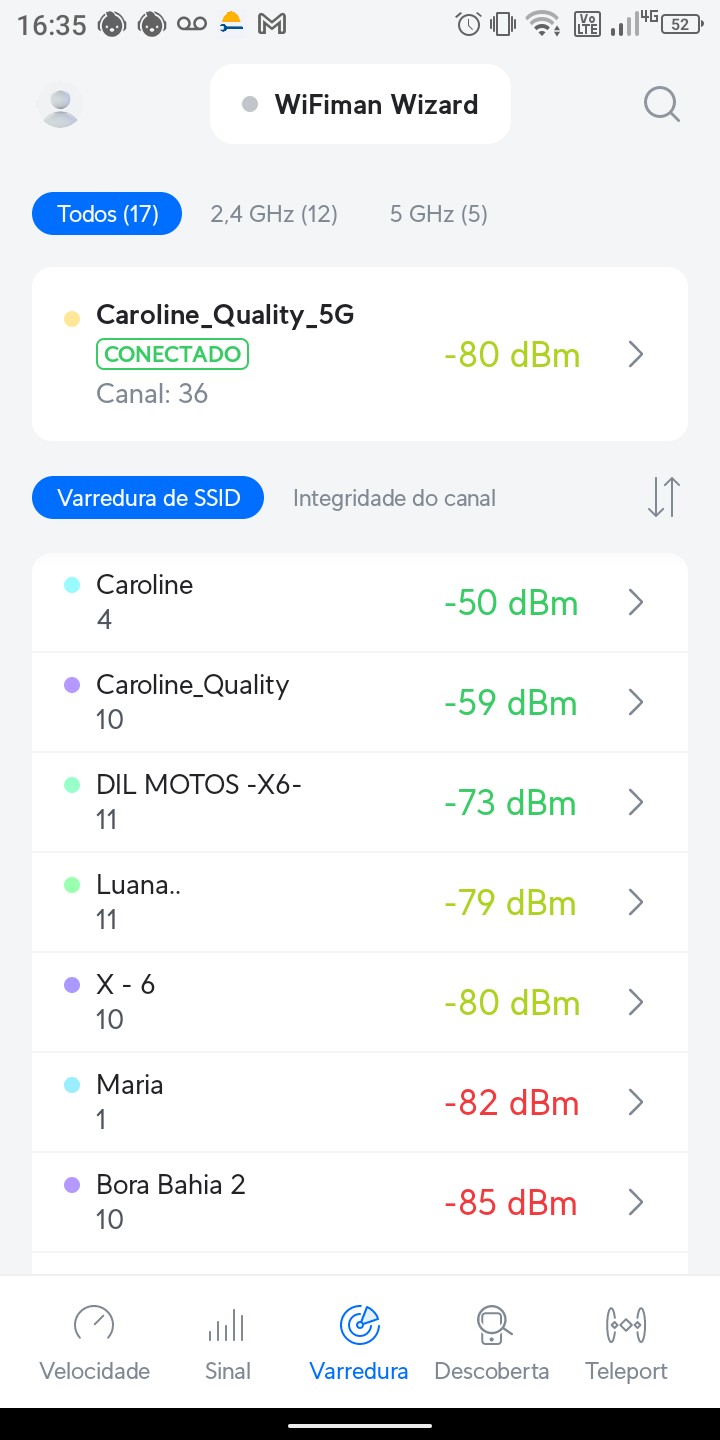Screen dimensions: 720x1440
Task: Show details of the Luana.. network
Action: point(360,902)
